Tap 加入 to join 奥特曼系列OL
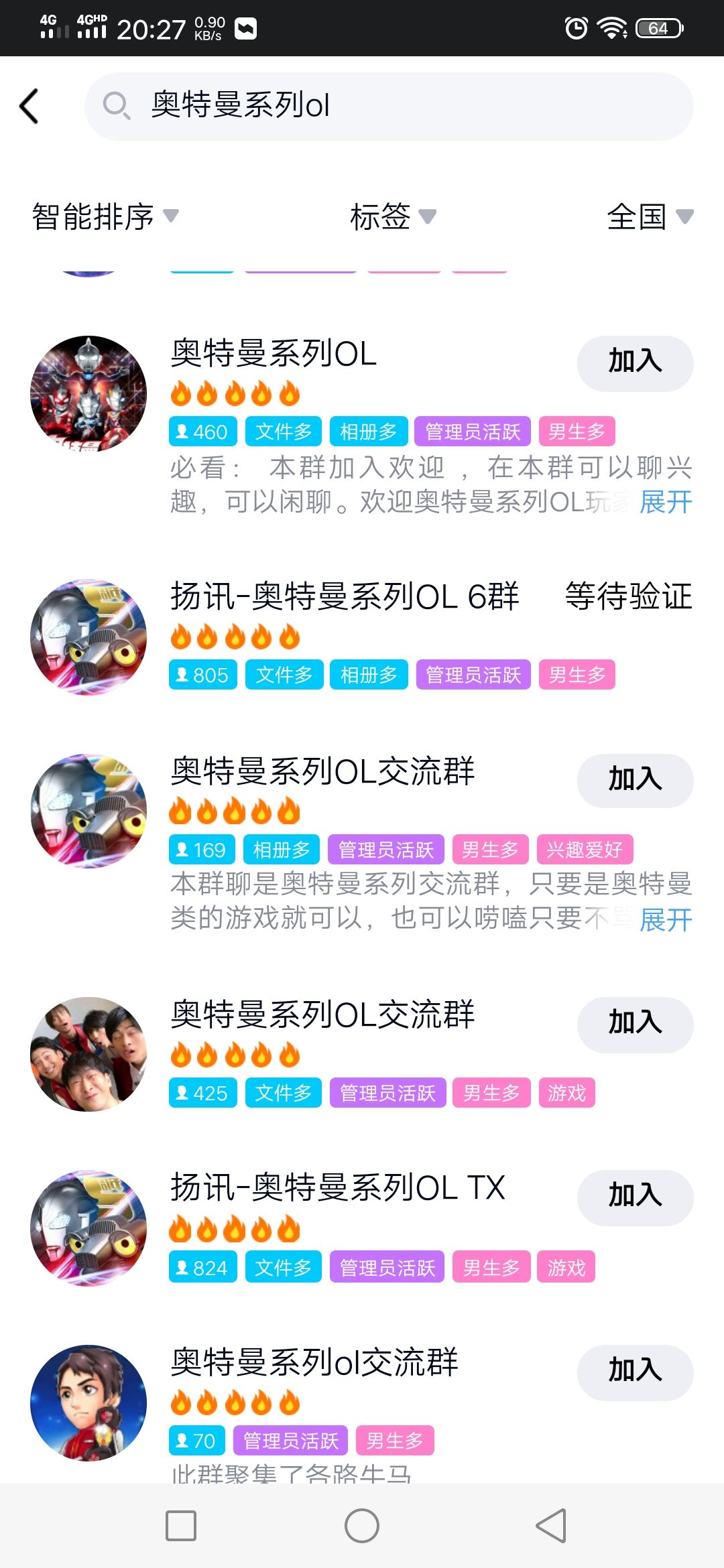This screenshot has width=724, height=1568. pyautogui.click(x=635, y=362)
